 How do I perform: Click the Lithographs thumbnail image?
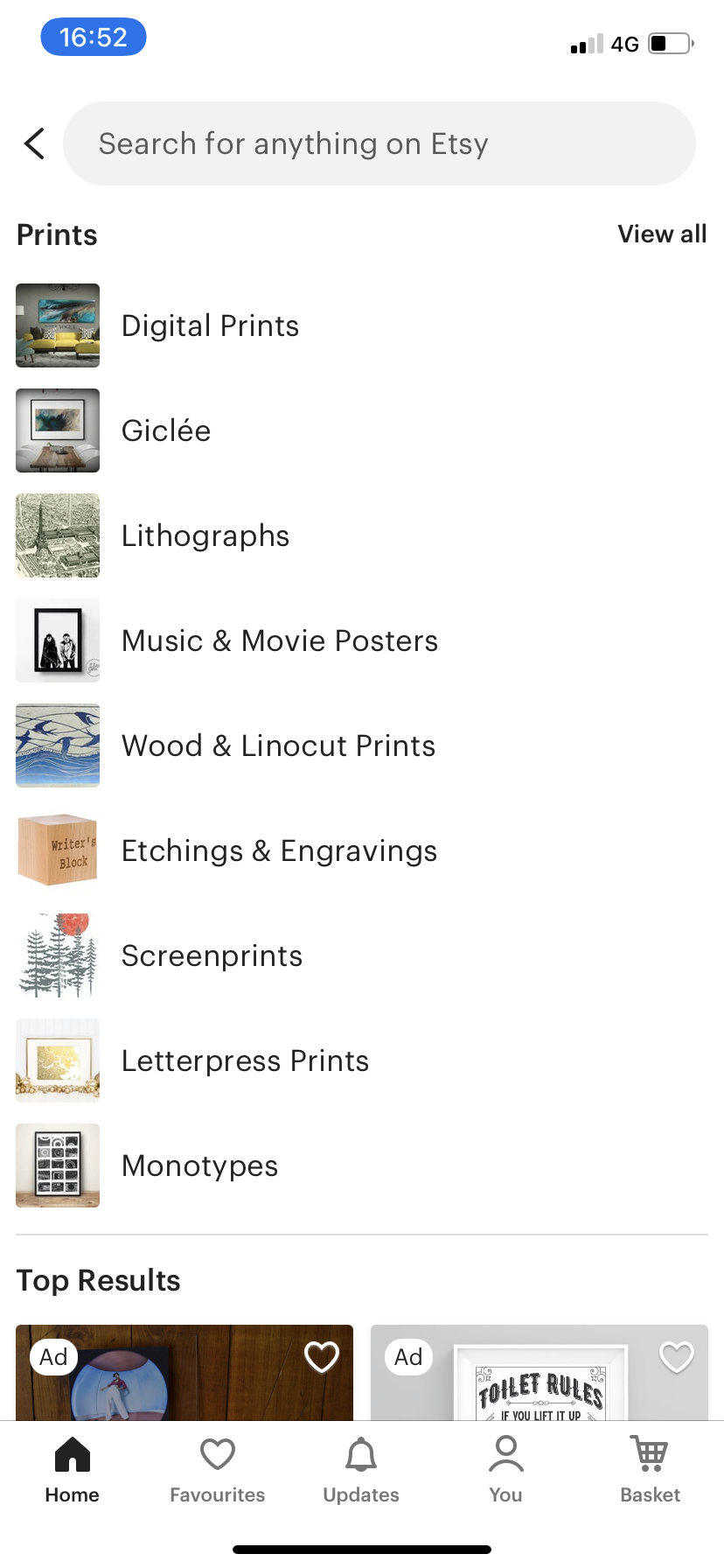[57, 535]
